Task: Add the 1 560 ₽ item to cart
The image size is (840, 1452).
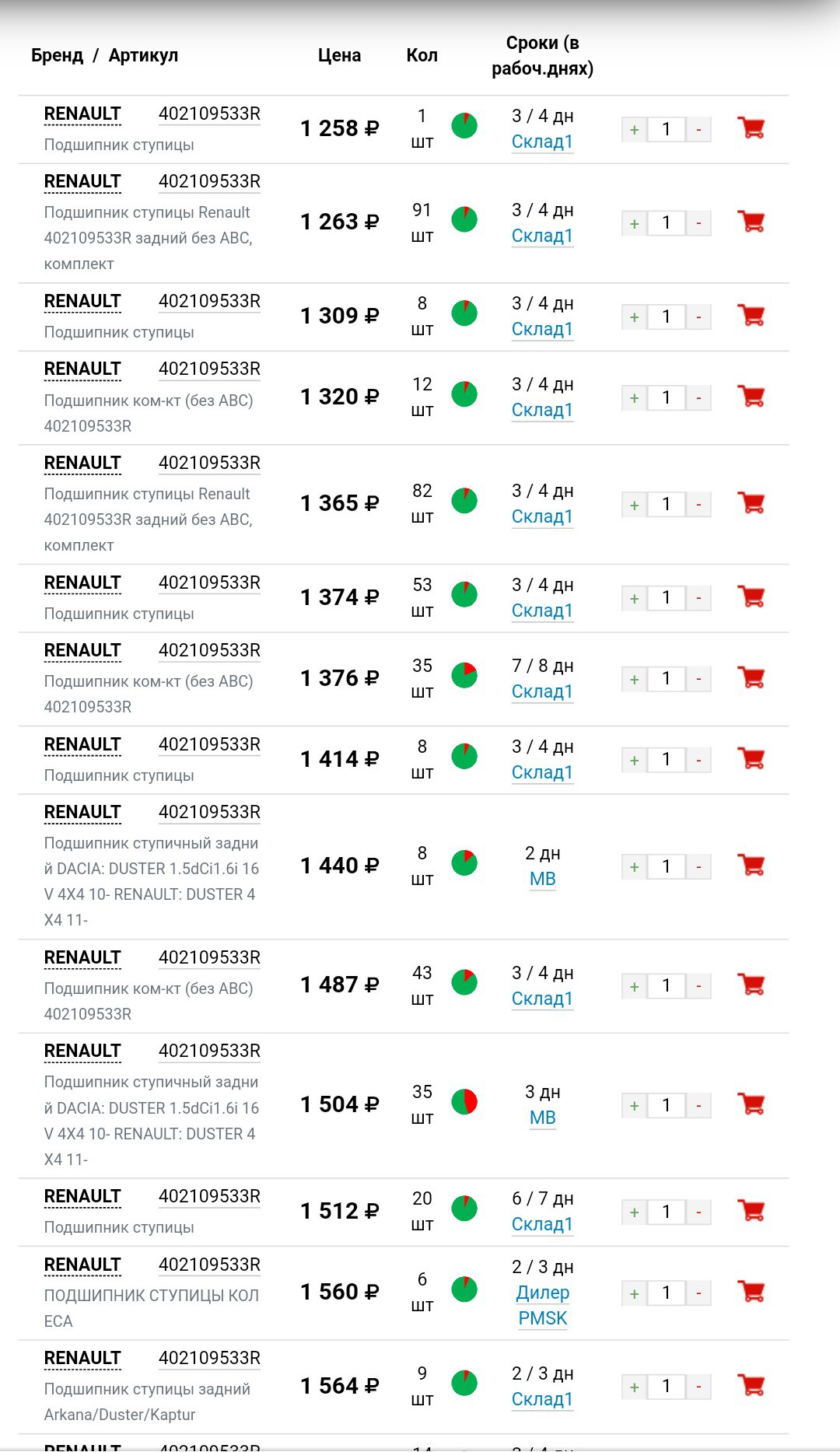Action: point(751,1292)
